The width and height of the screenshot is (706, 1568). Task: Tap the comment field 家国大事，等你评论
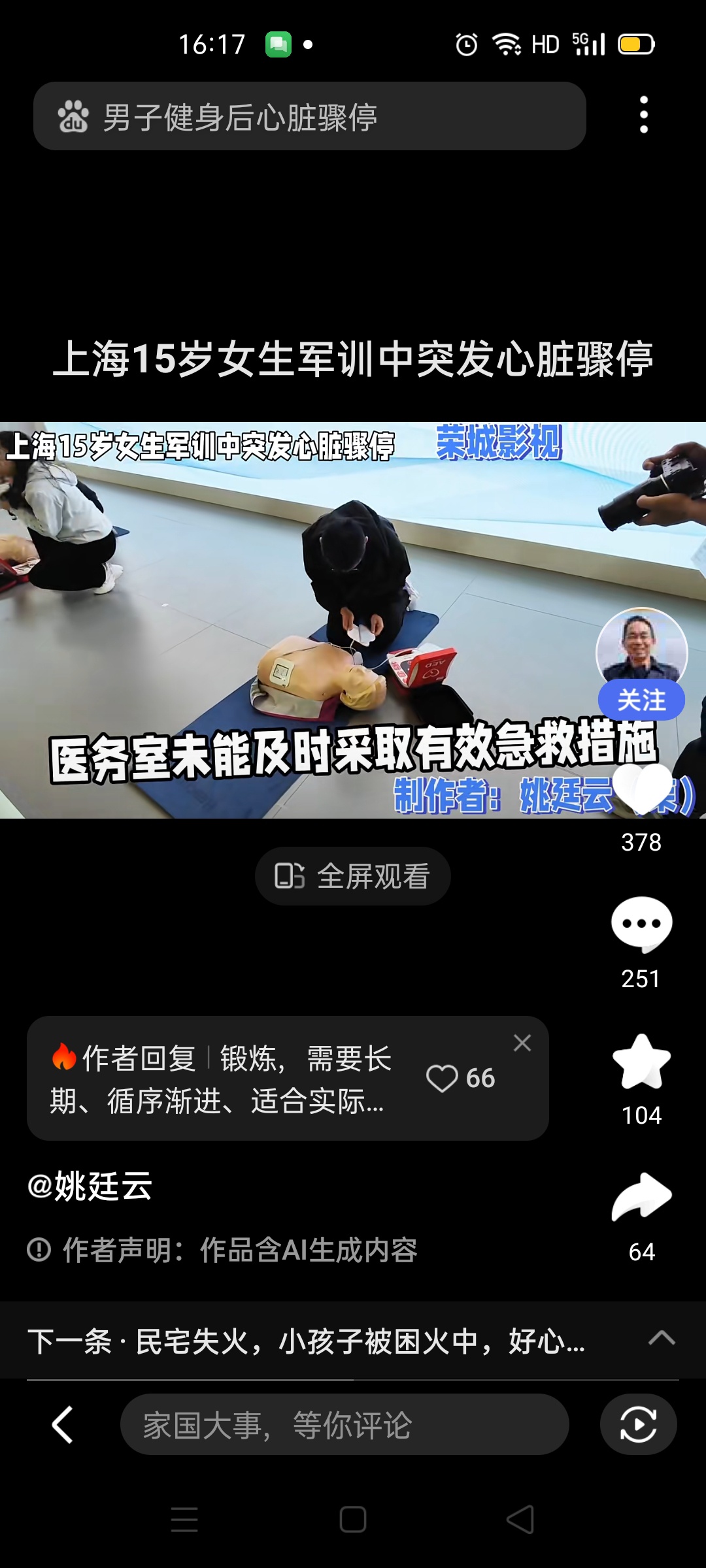tap(344, 1425)
